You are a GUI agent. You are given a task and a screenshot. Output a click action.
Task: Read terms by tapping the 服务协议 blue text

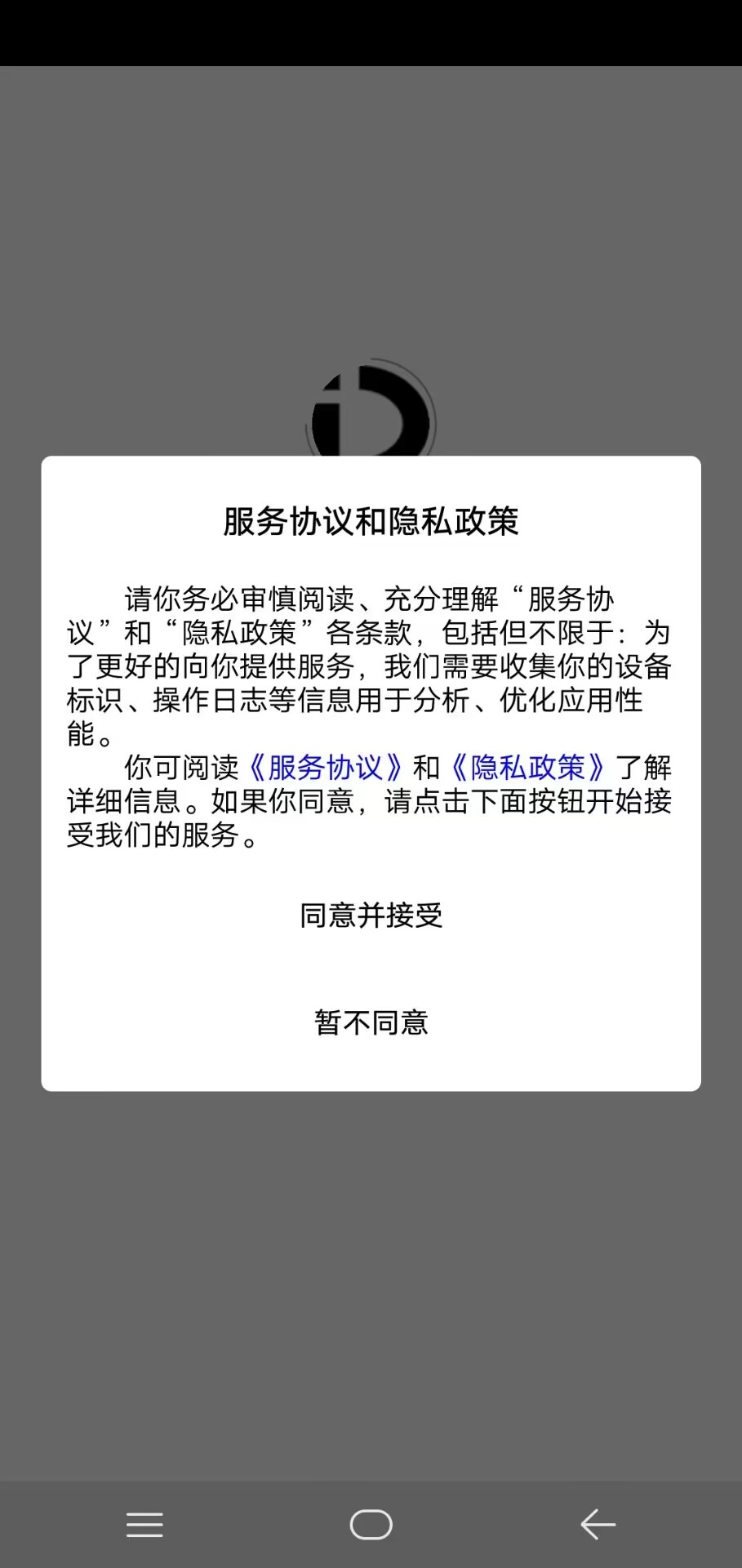326,768
